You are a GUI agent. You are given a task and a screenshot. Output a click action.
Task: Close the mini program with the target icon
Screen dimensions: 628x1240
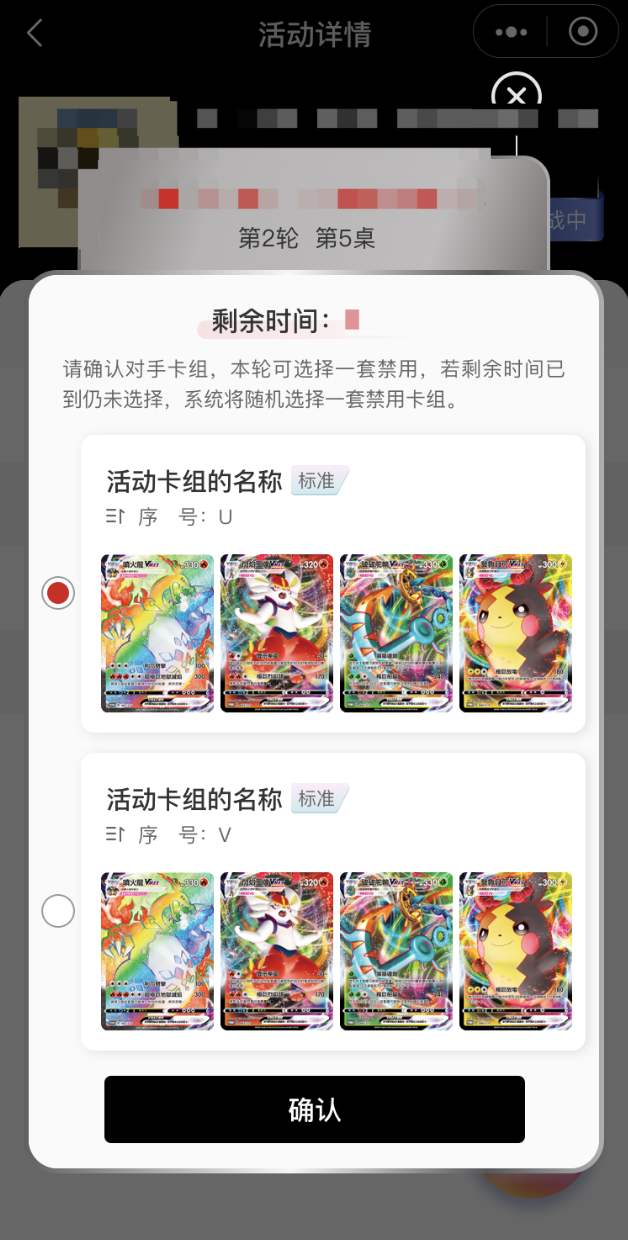coord(582,33)
